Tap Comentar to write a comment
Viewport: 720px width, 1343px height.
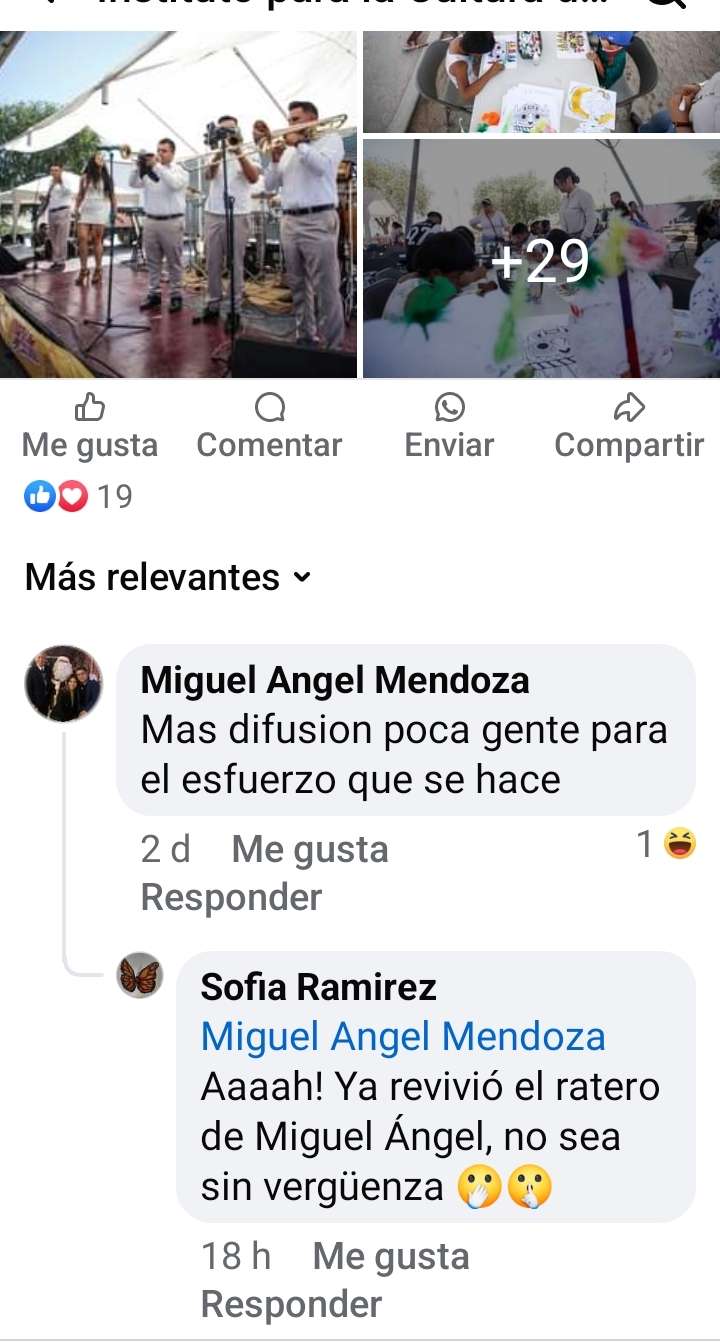coord(269,427)
